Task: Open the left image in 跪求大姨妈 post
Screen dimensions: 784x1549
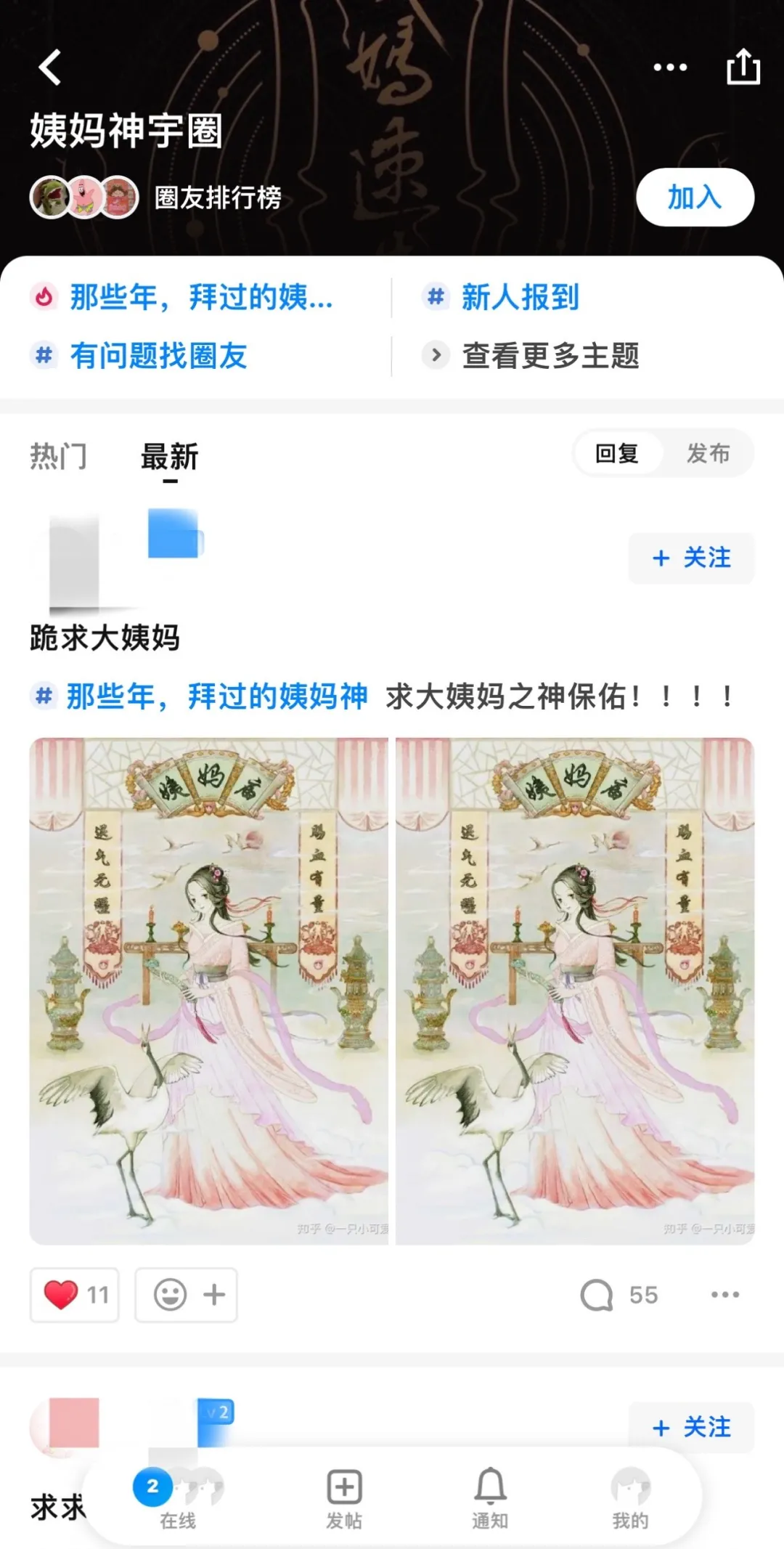Action: pyautogui.click(x=209, y=991)
